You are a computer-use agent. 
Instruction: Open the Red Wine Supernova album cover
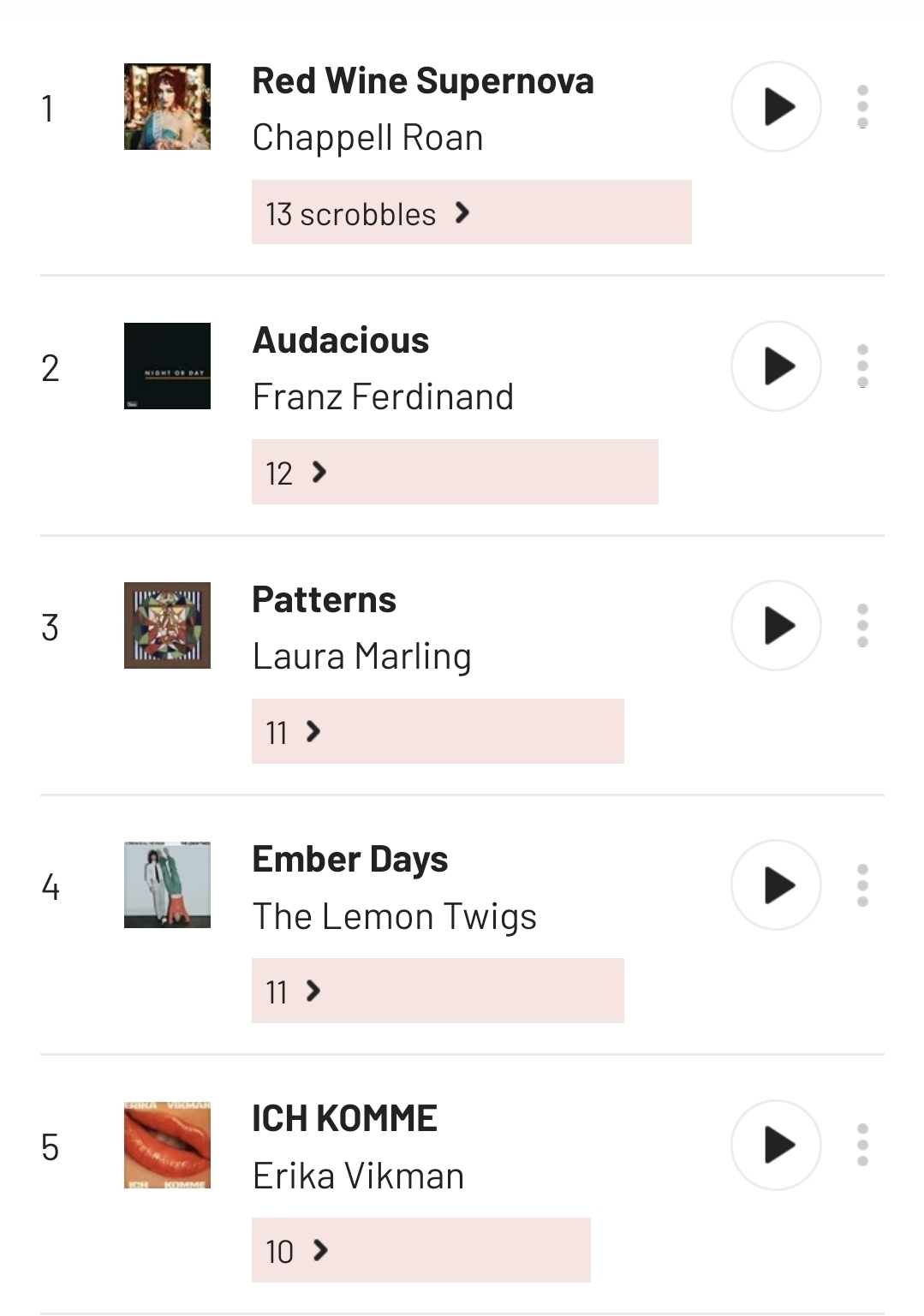coord(167,107)
